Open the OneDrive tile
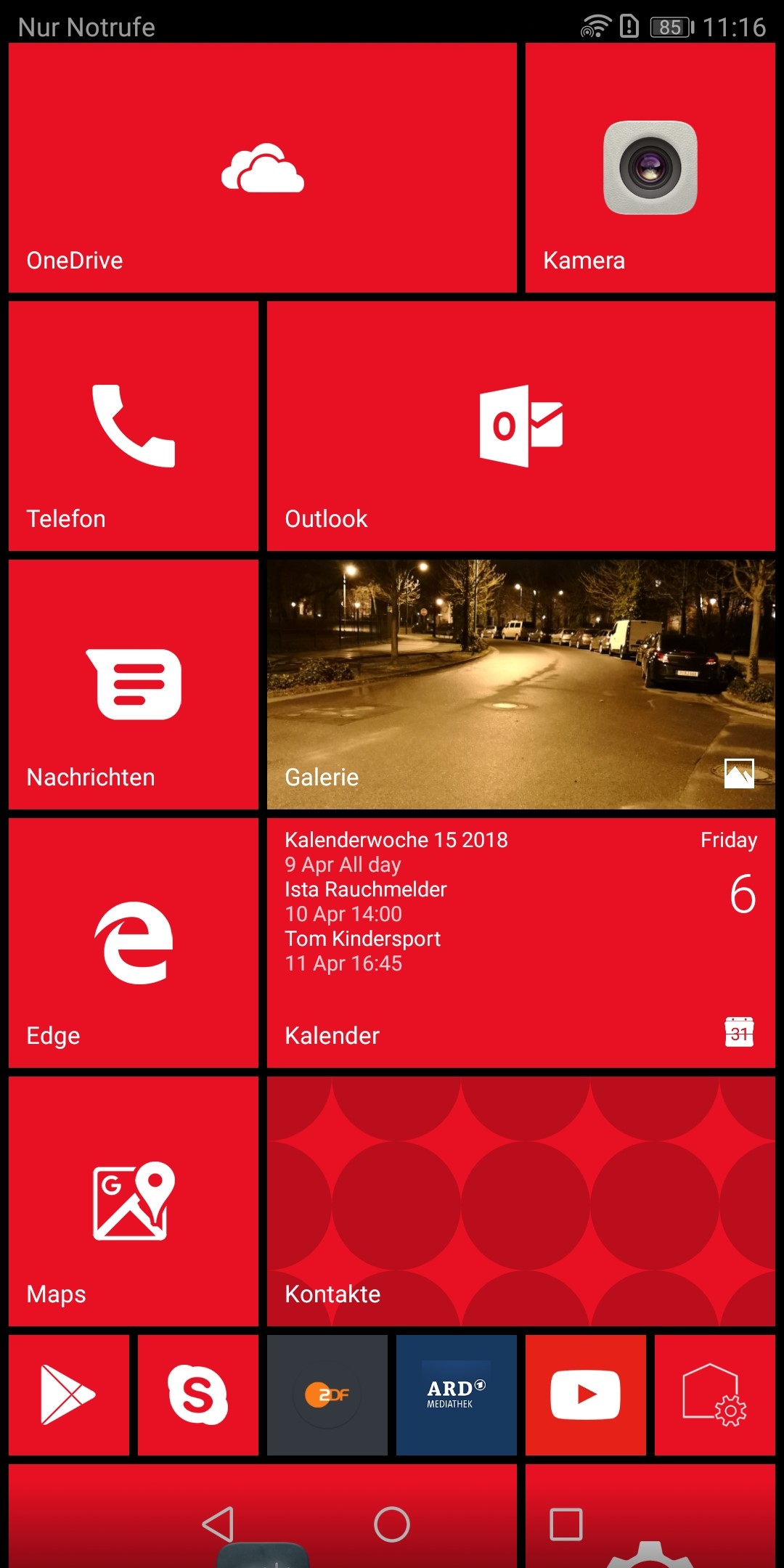 [263, 168]
